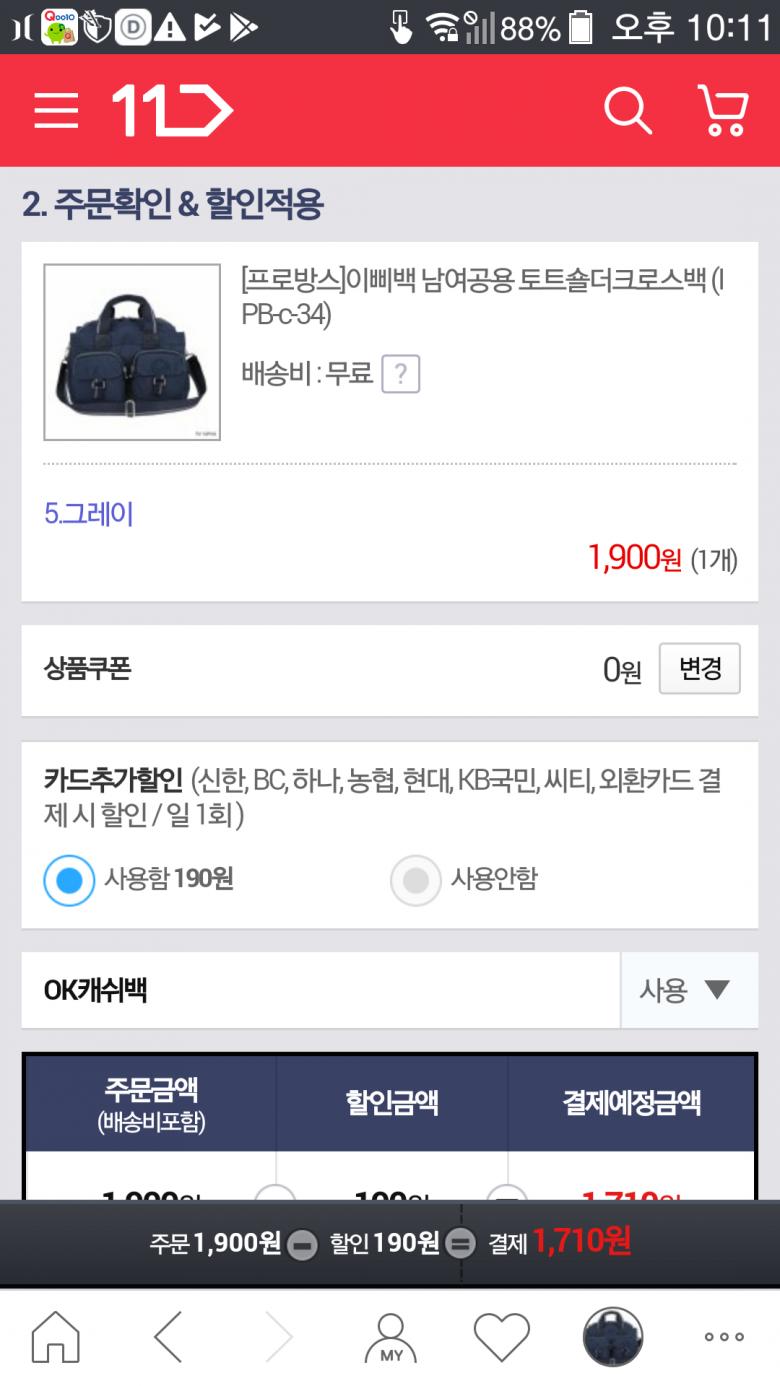Tap the 11st logo to go home
780x1386 pixels.
pyautogui.click(x=172, y=110)
